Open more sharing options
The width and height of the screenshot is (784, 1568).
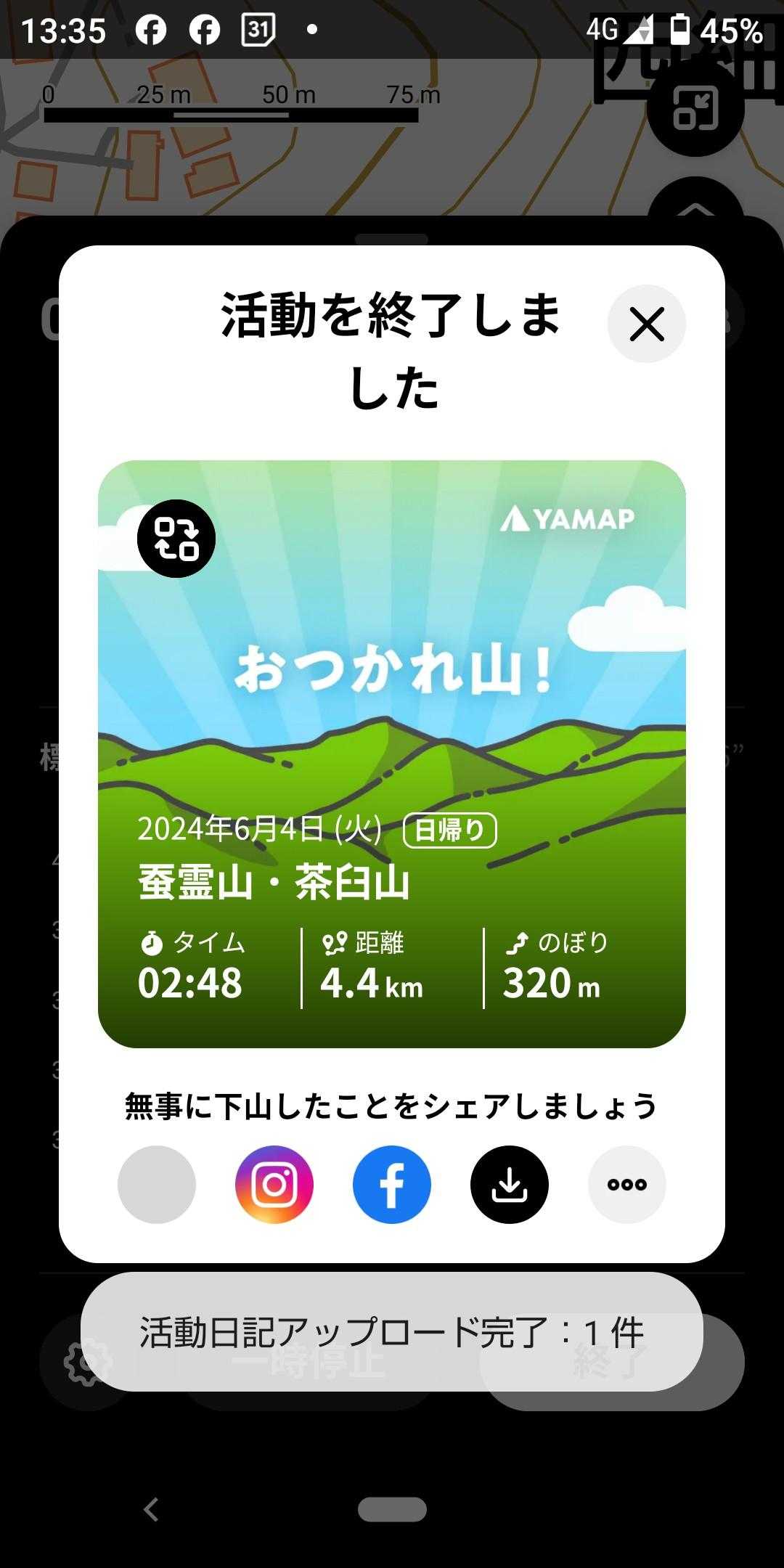tap(627, 1185)
